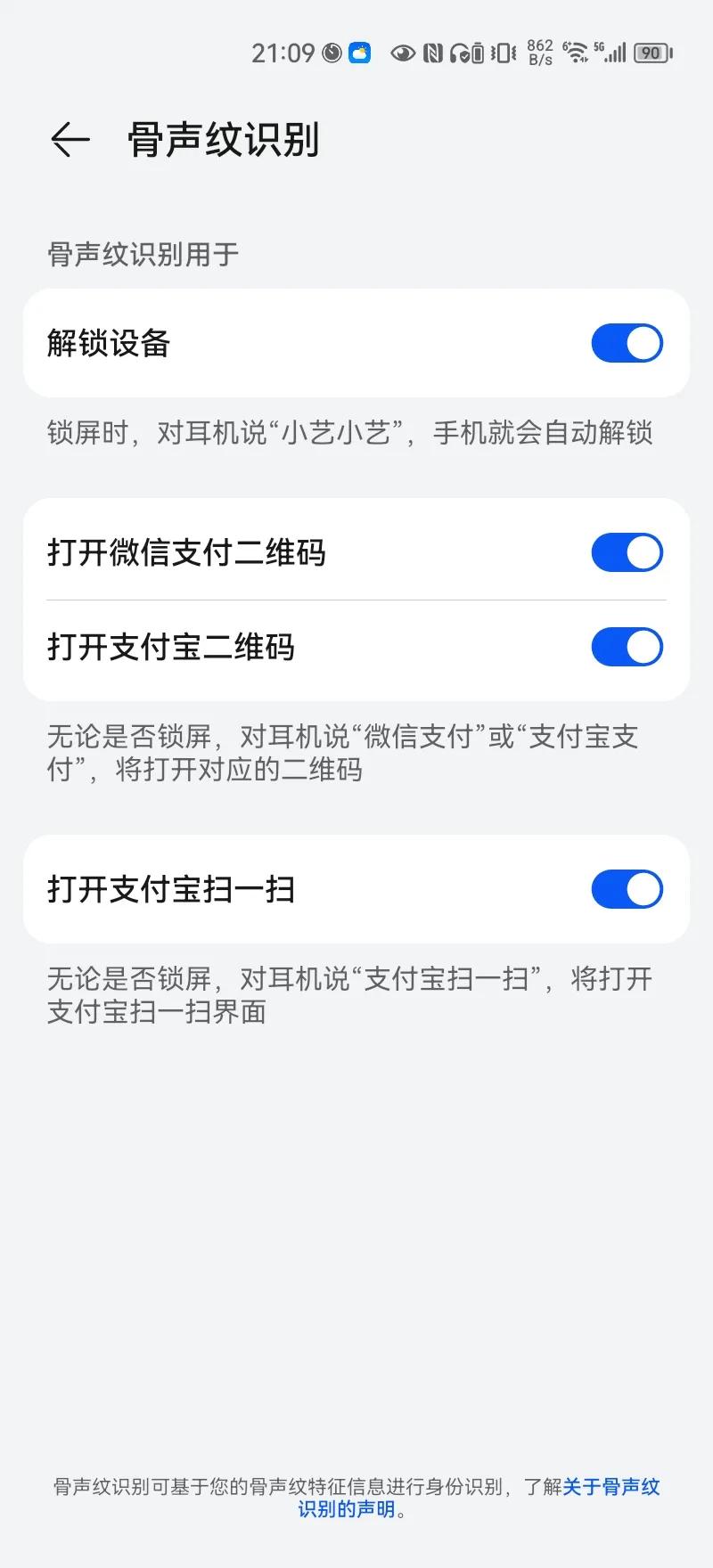The image size is (713, 1568).
Task: Toggle off 打开支付宝扫一扫
Action: pyautogui.click(x=627, y=889)
